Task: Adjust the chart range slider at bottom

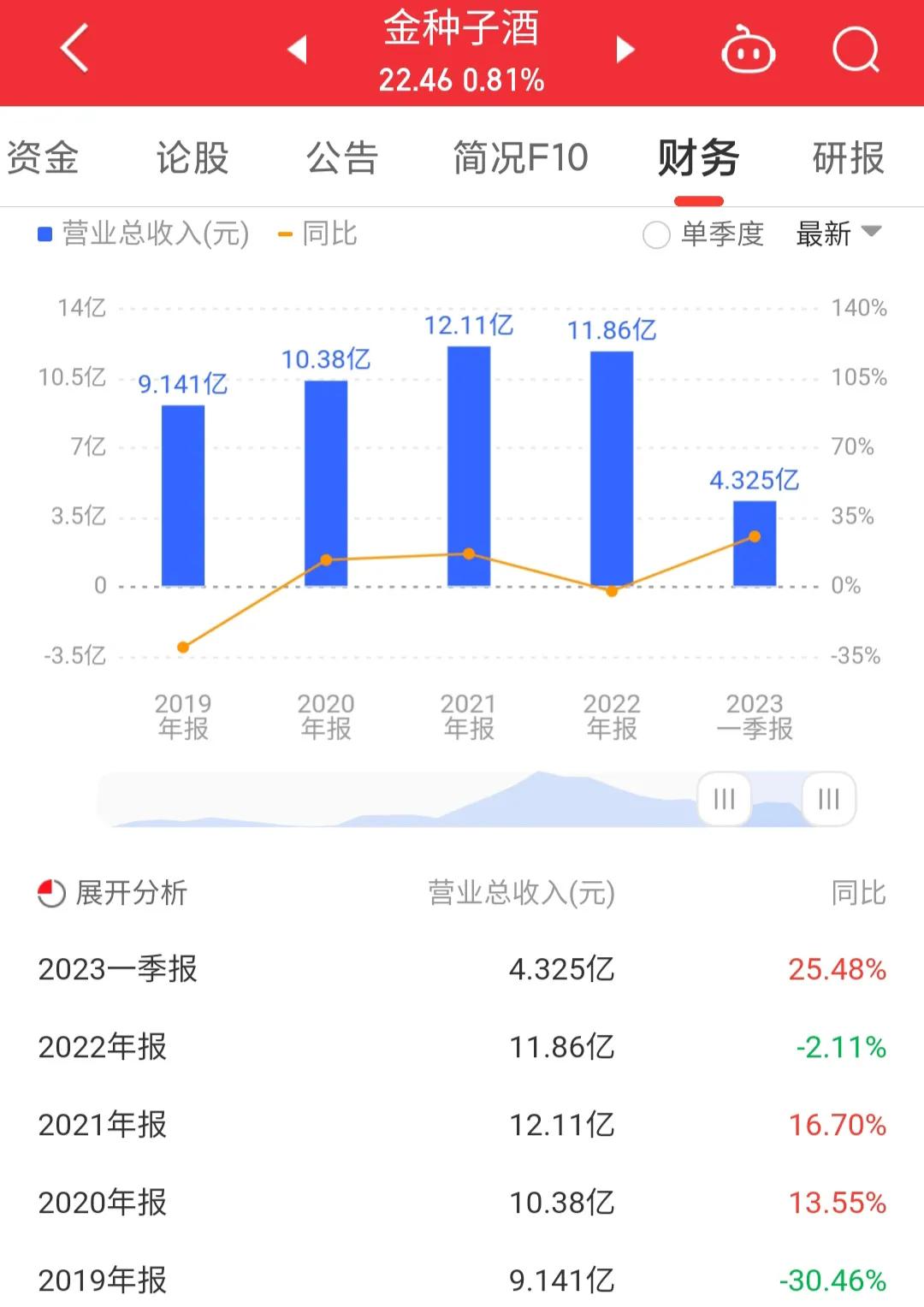Action: tap(724, 799)
